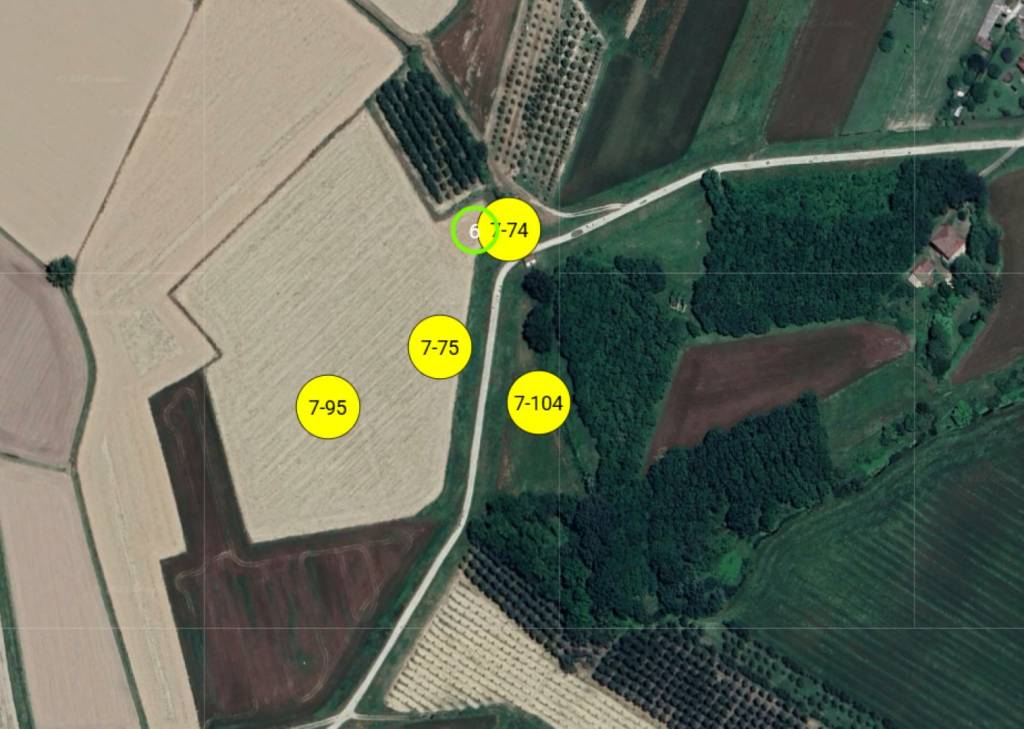Select map marker 7-104
This screenshot has height=729, width=1024.
(x=538, y=403)
